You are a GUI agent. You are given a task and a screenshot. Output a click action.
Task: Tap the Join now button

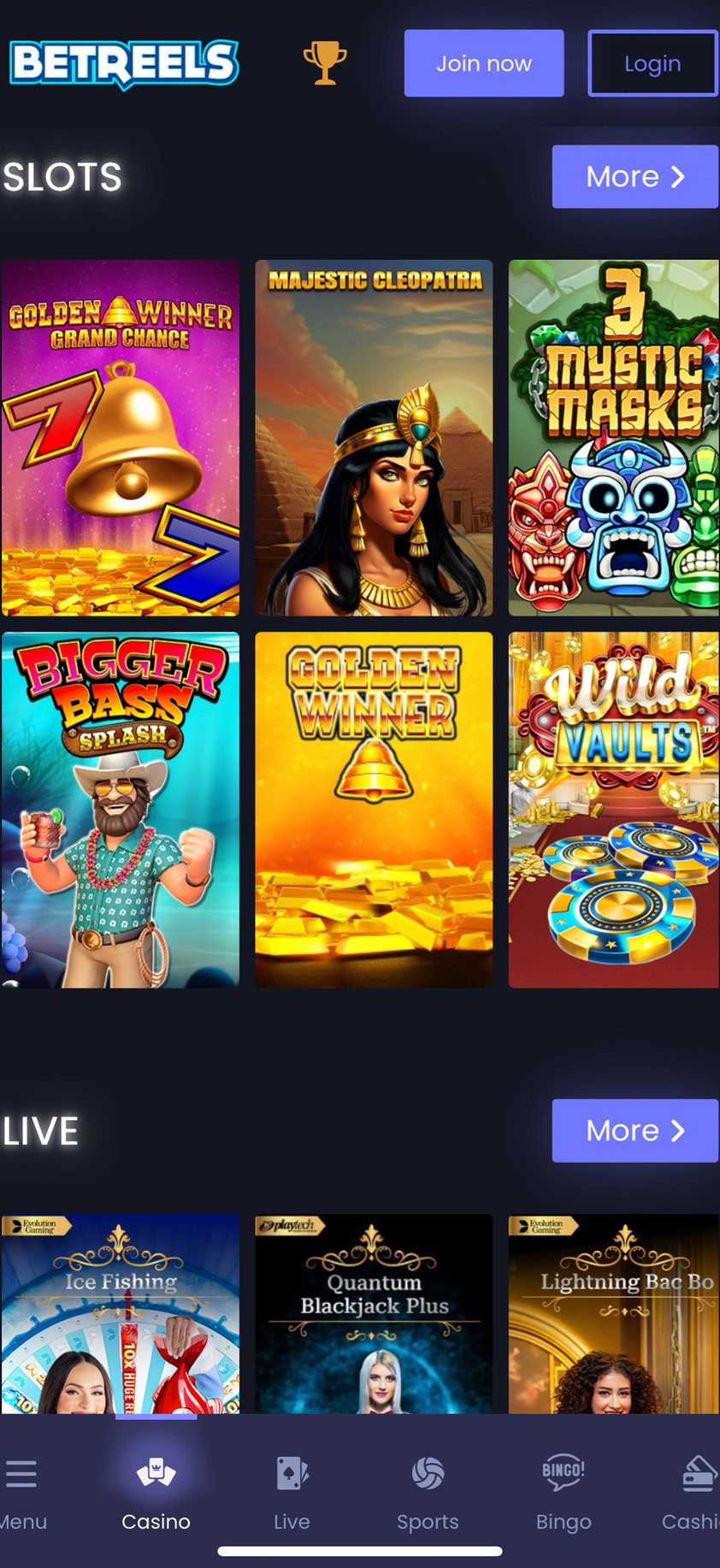pos(484,63)
